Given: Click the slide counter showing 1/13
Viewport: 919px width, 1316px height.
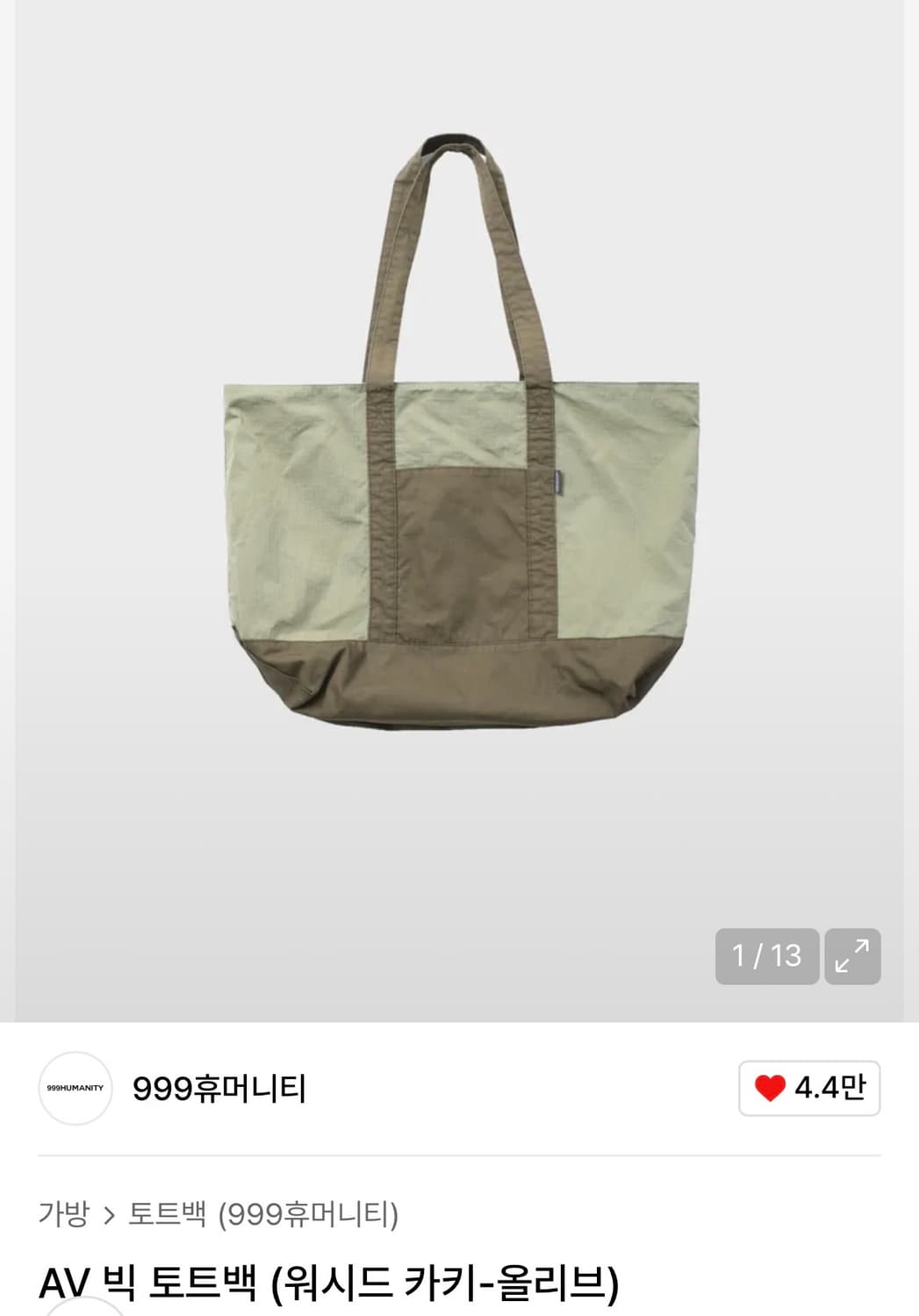Looking at the screenshot, I should 766,955.
